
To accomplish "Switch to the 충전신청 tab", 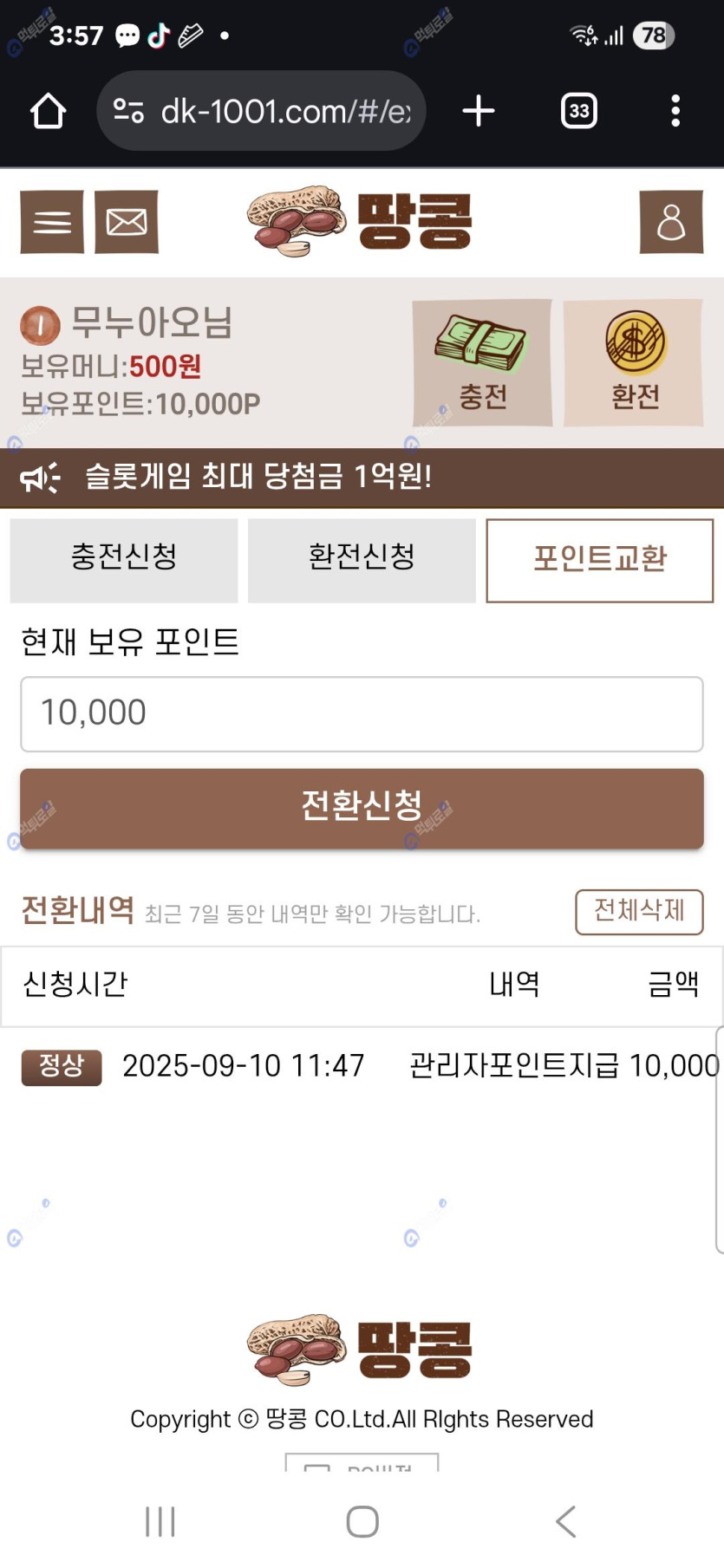I will pyautogui.click(x=124, y=560).
